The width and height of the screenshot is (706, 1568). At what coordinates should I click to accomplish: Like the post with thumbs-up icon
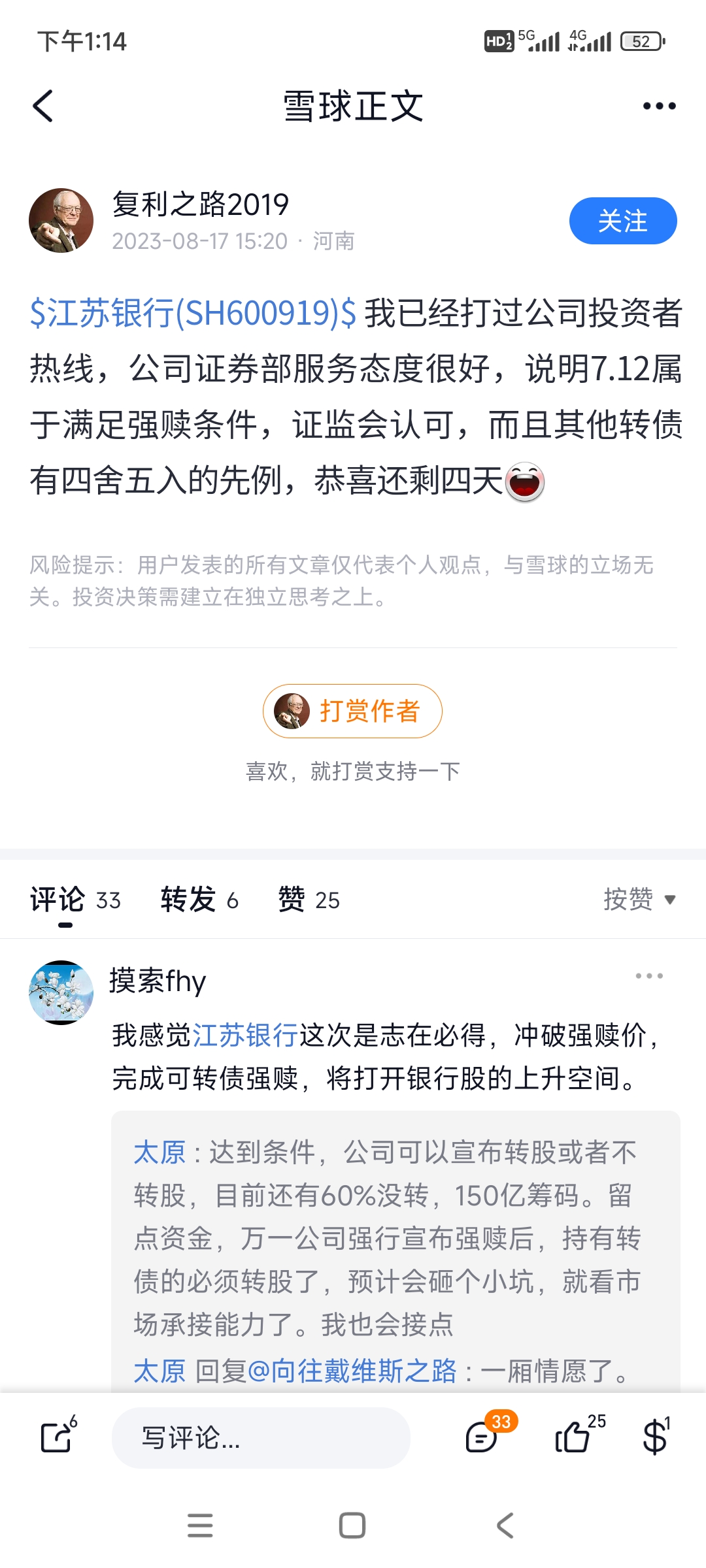574,1436
